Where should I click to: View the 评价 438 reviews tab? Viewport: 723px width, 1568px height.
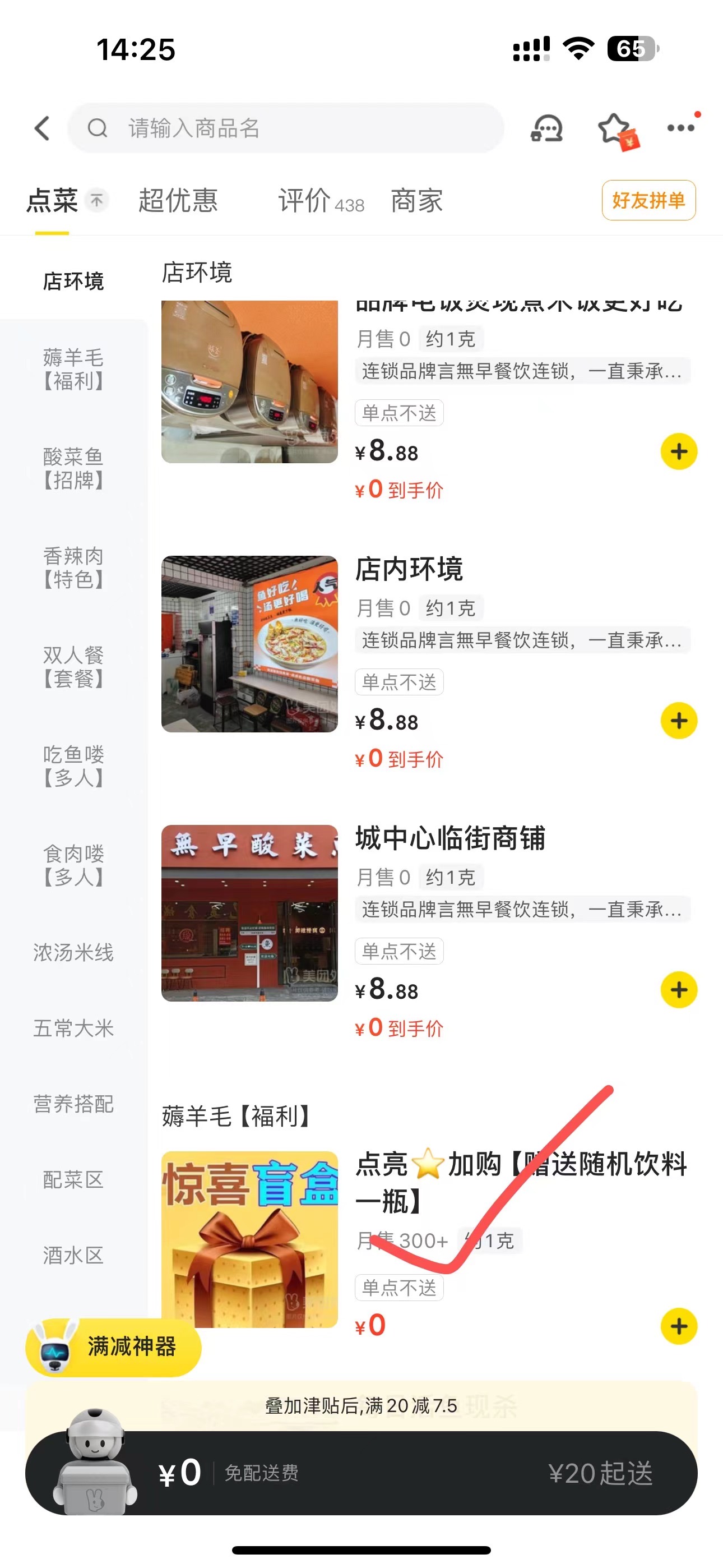(x=304, y=201)
